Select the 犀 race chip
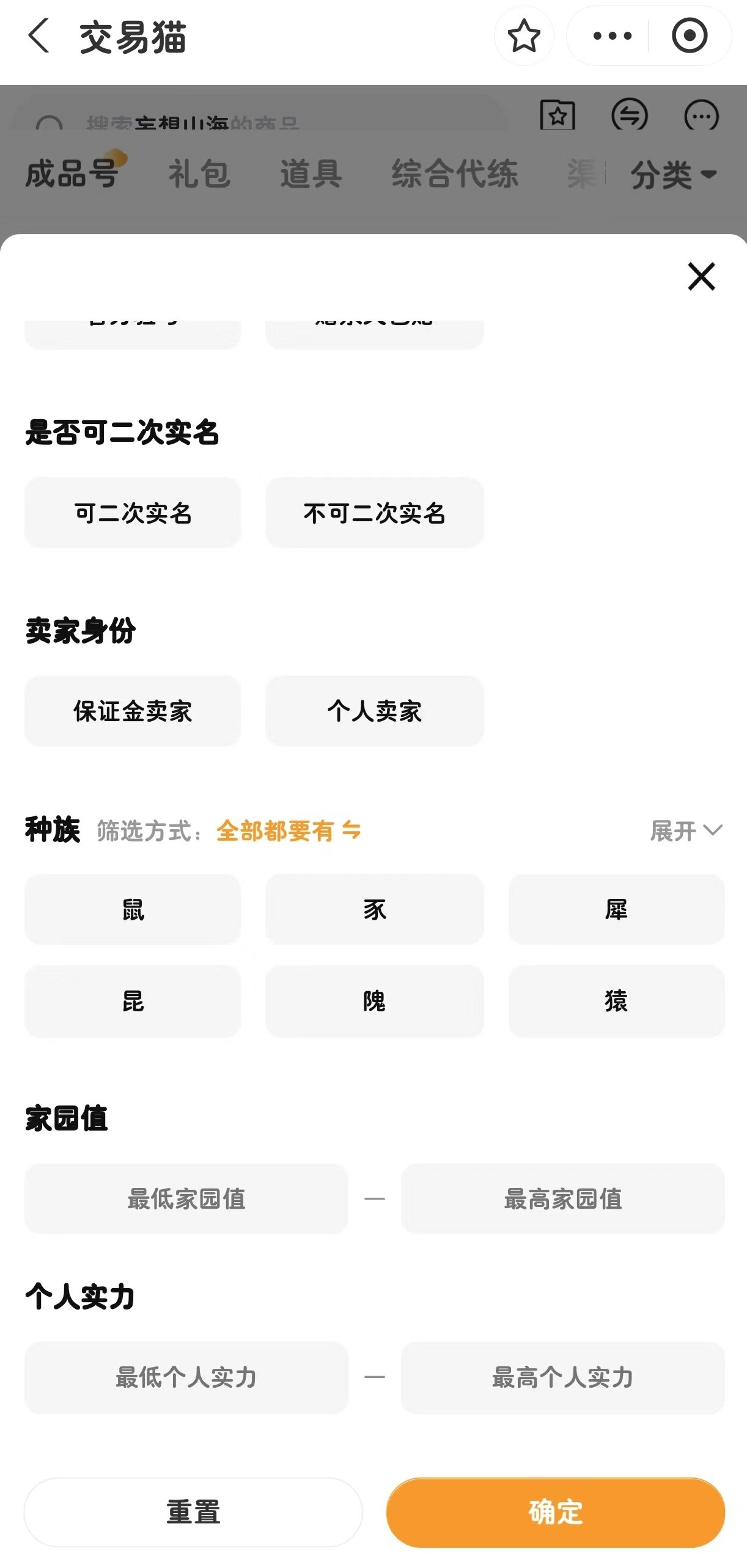The width and height of the screenshot is (747, 1568). point(616,909)
